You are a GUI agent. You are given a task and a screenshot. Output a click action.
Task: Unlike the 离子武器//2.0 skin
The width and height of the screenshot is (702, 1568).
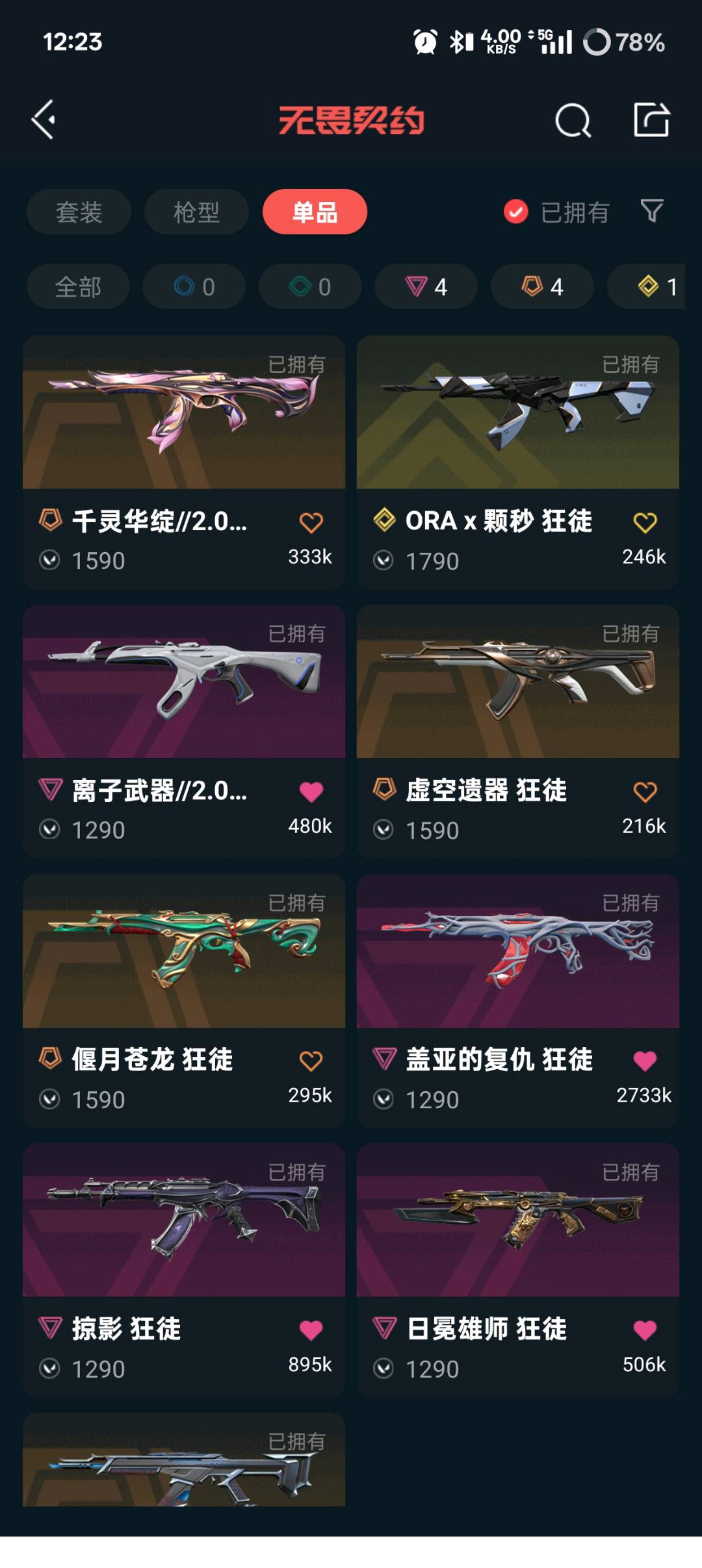[x=311, y=792]
